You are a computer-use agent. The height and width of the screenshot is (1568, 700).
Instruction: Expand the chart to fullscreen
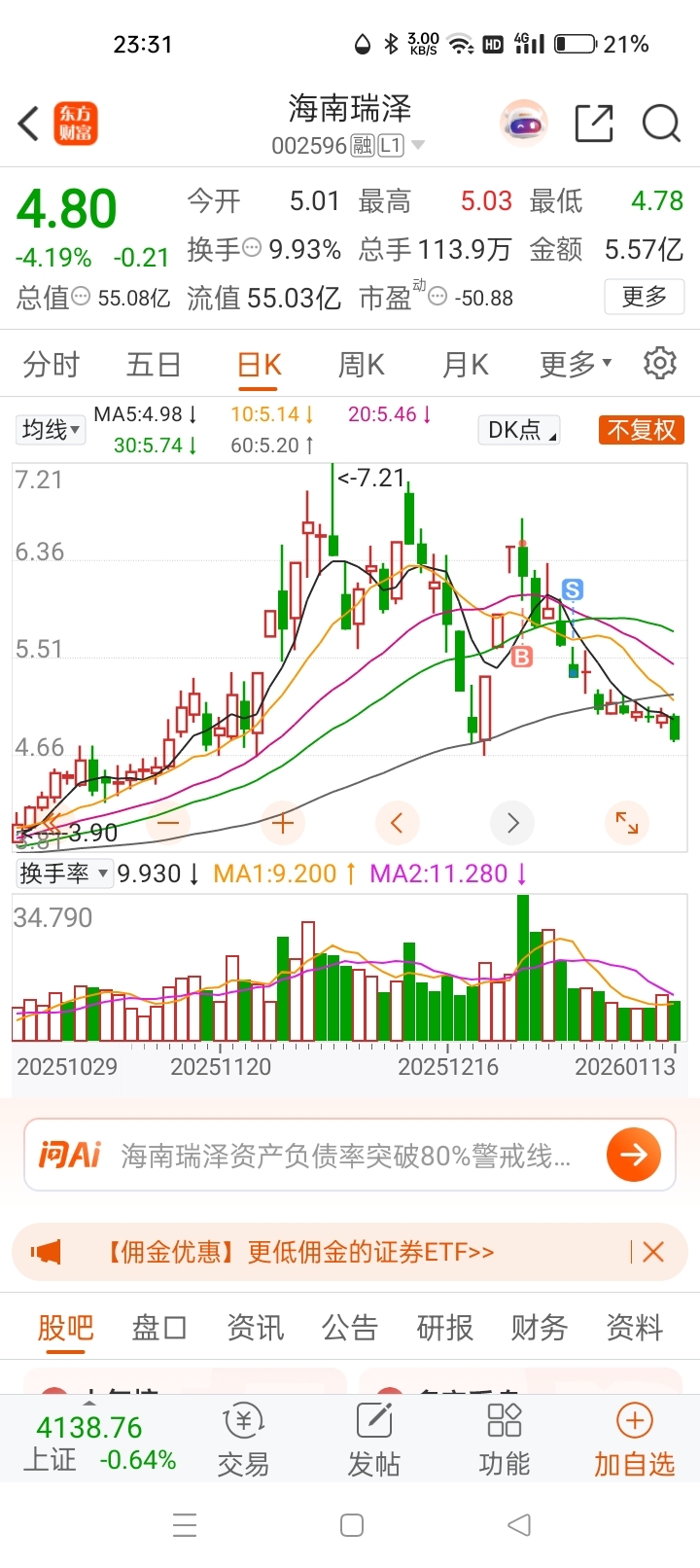[627, 823]
